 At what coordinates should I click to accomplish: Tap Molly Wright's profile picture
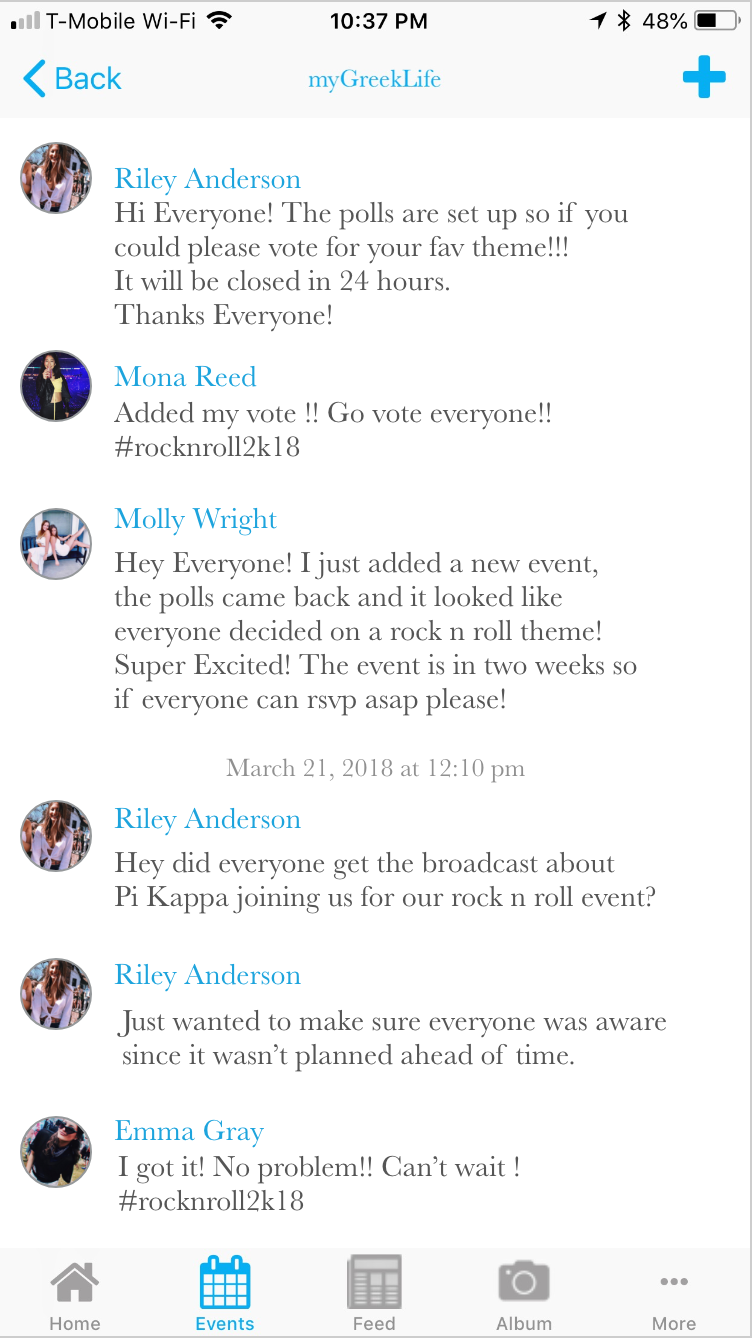click(x=56, y=544)
